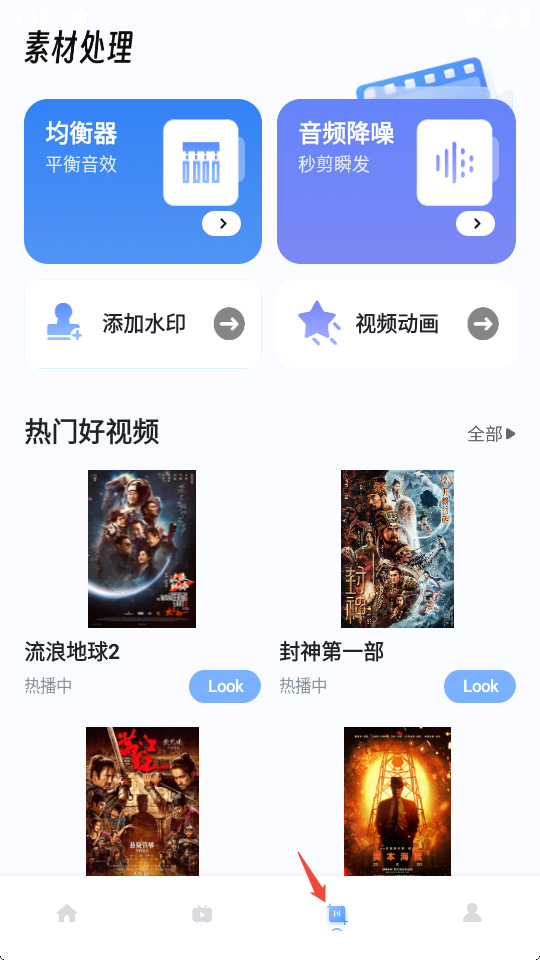The height and width of the screenshot is (960, 540).
Task: Open the 音频降噪 noise reduction card
Action: (396, 181)
